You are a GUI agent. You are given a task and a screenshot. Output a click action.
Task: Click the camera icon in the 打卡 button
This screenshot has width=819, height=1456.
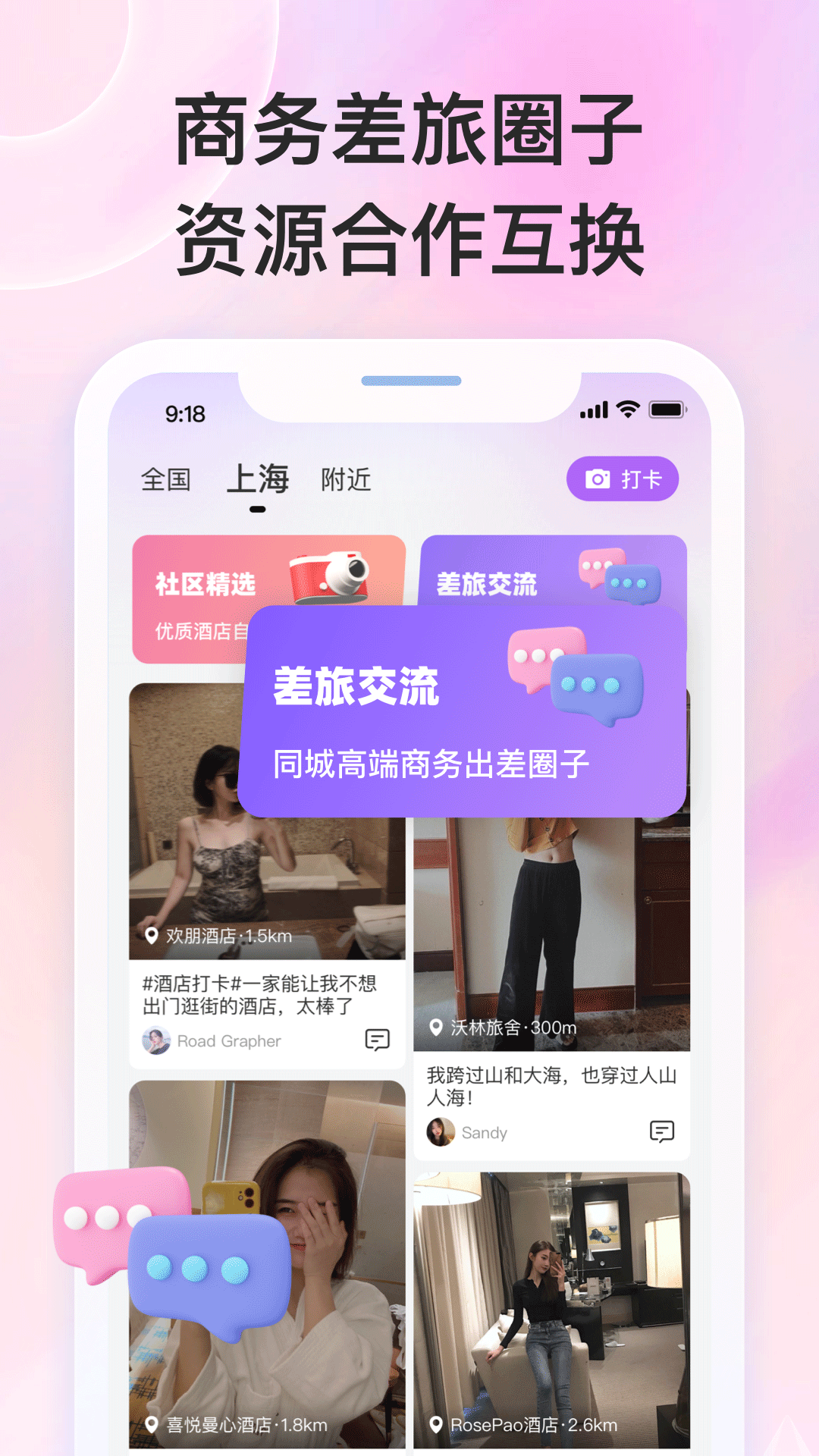click(598, 479)
